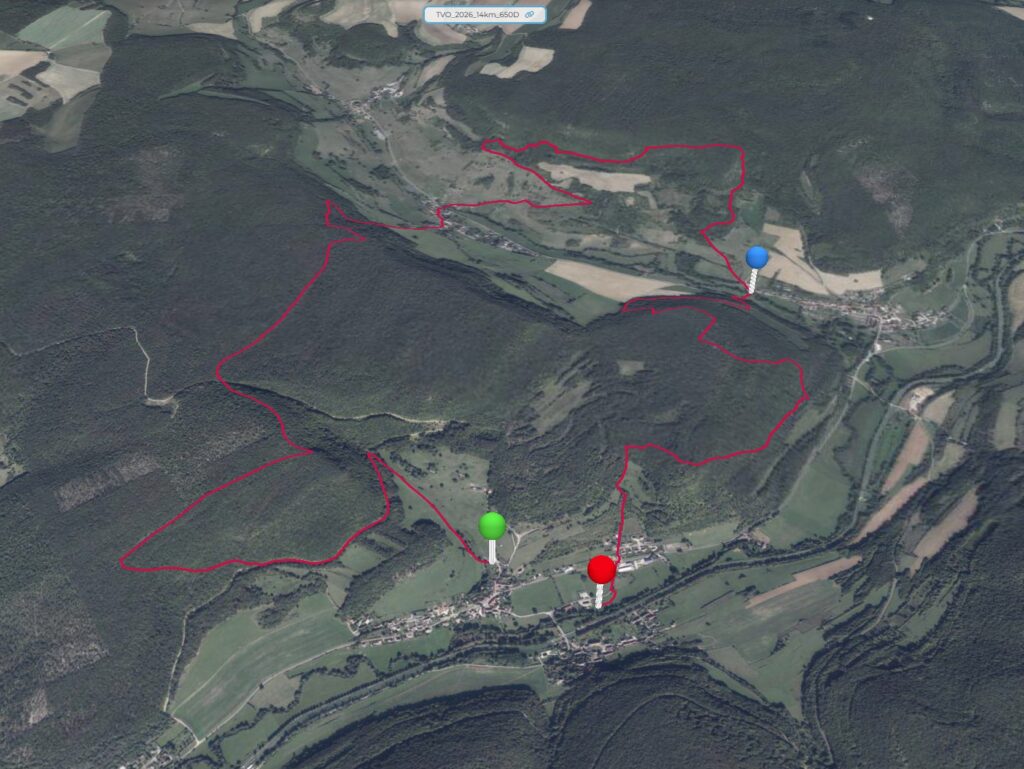The image size is (1024, 769).
Task: Select the red pin on the route
Action: (601, 569)
